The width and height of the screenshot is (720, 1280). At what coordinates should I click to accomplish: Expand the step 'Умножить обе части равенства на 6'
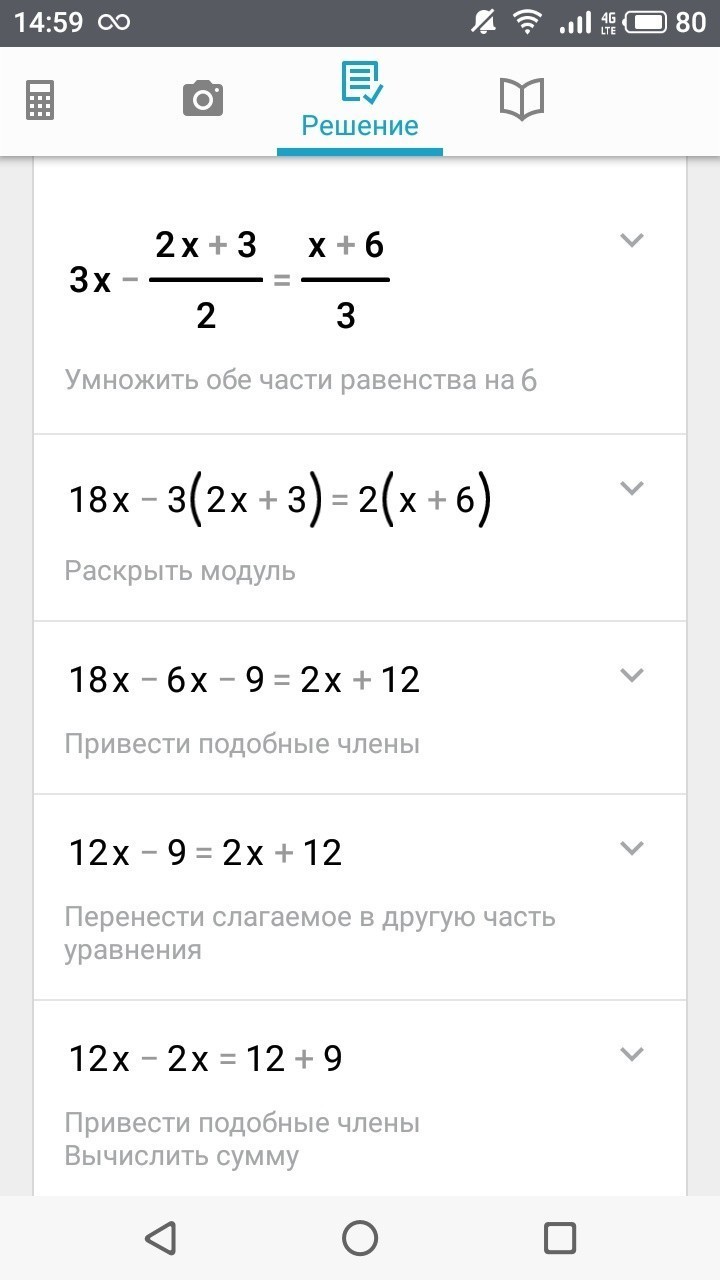[x=631, y=240]
